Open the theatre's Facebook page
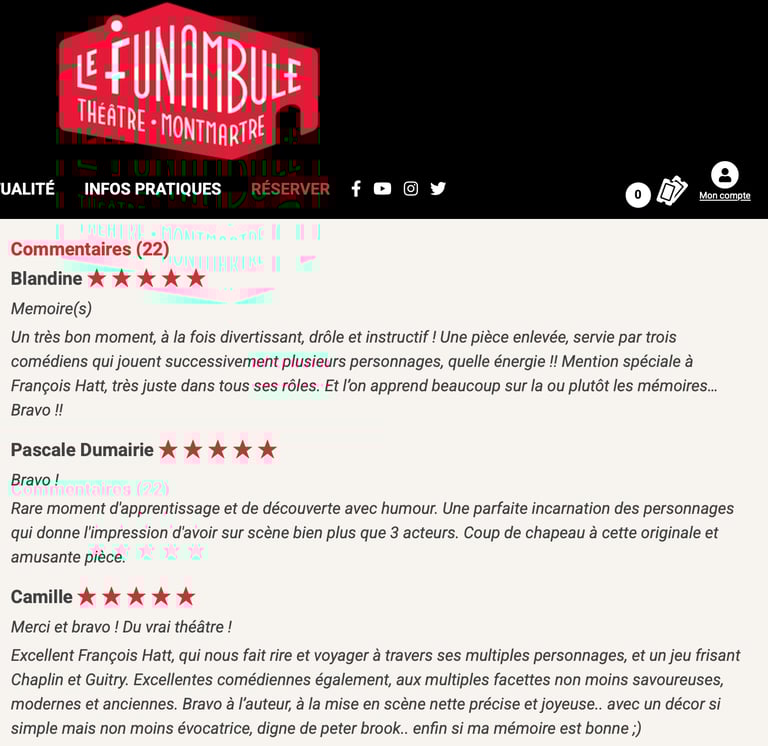Viewport: 768px width, 746px height. [356, 189]
